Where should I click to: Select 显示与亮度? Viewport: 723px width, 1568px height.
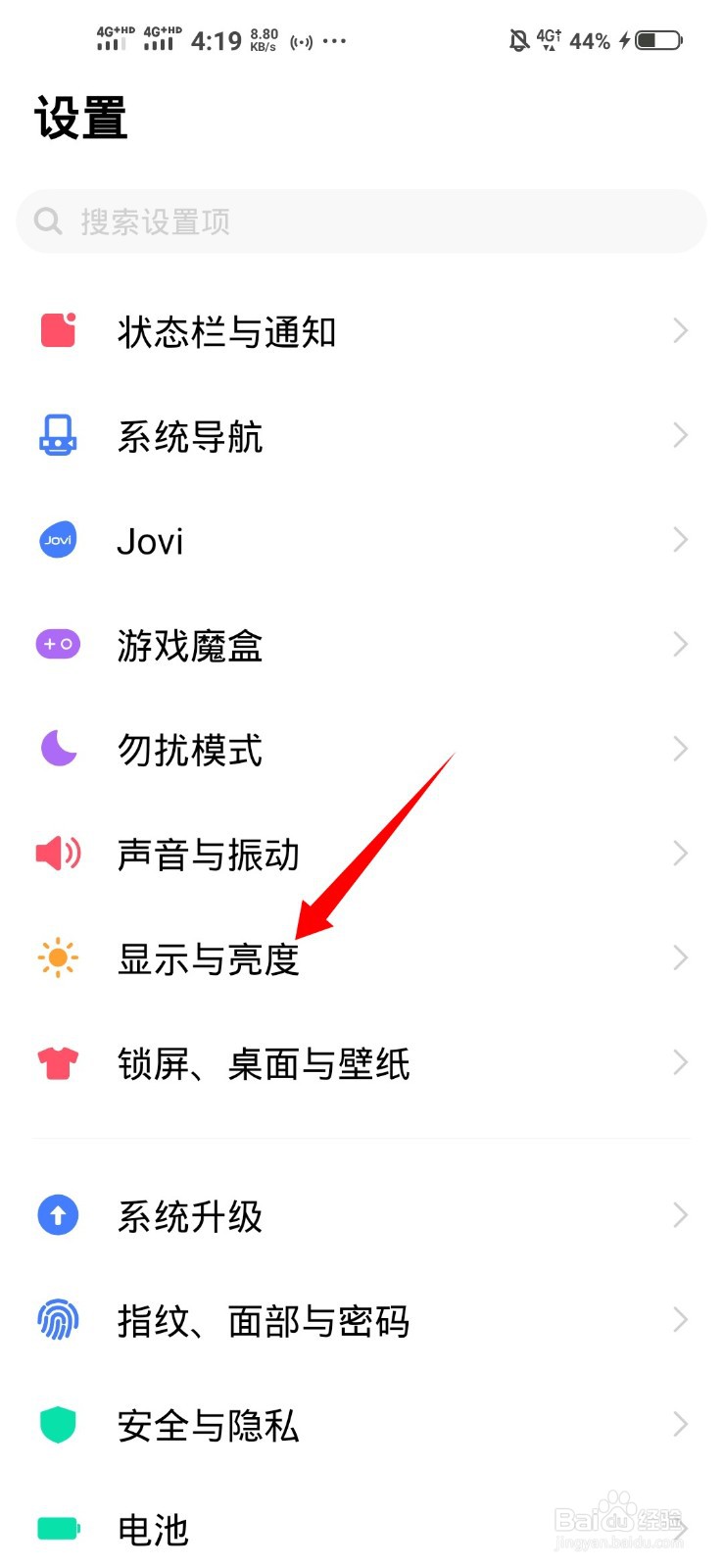click(x=361, y=958)
